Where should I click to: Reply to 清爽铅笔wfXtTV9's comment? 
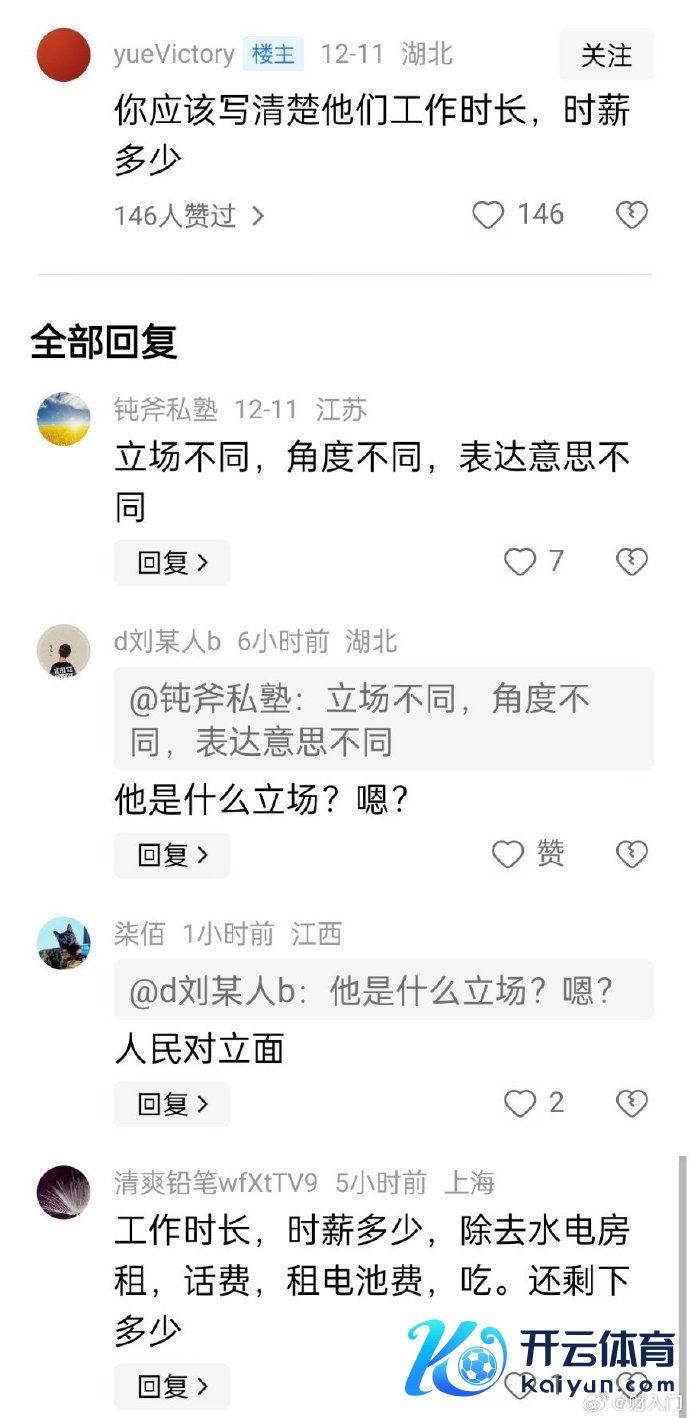172,1387
